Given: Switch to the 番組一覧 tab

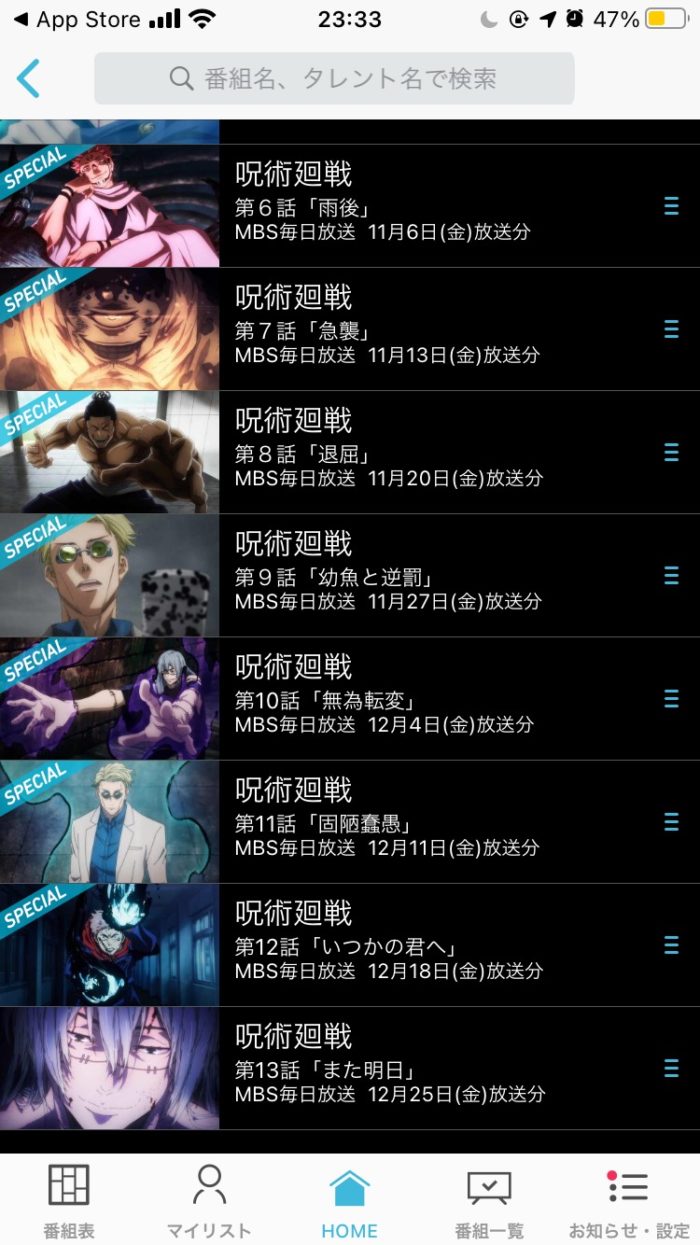Looking at the screenshot, I should coord(489,1200).
